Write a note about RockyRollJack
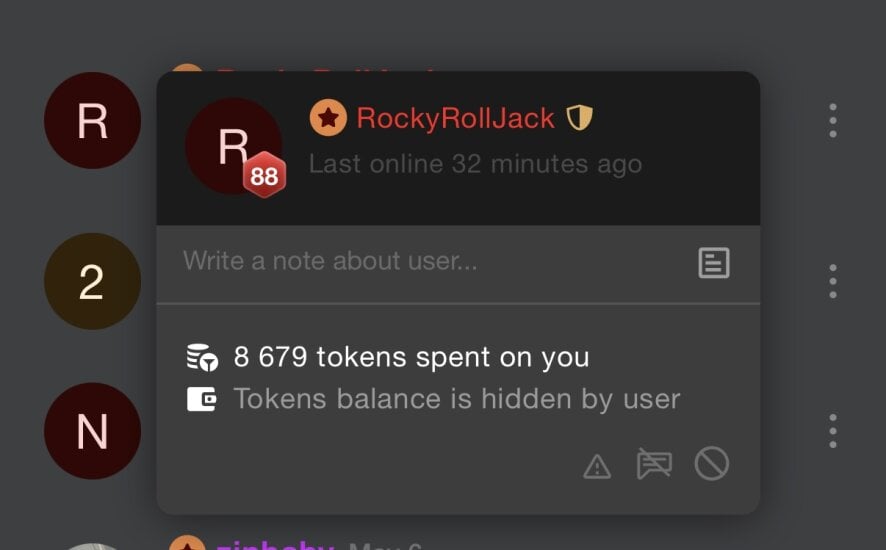 420,262
